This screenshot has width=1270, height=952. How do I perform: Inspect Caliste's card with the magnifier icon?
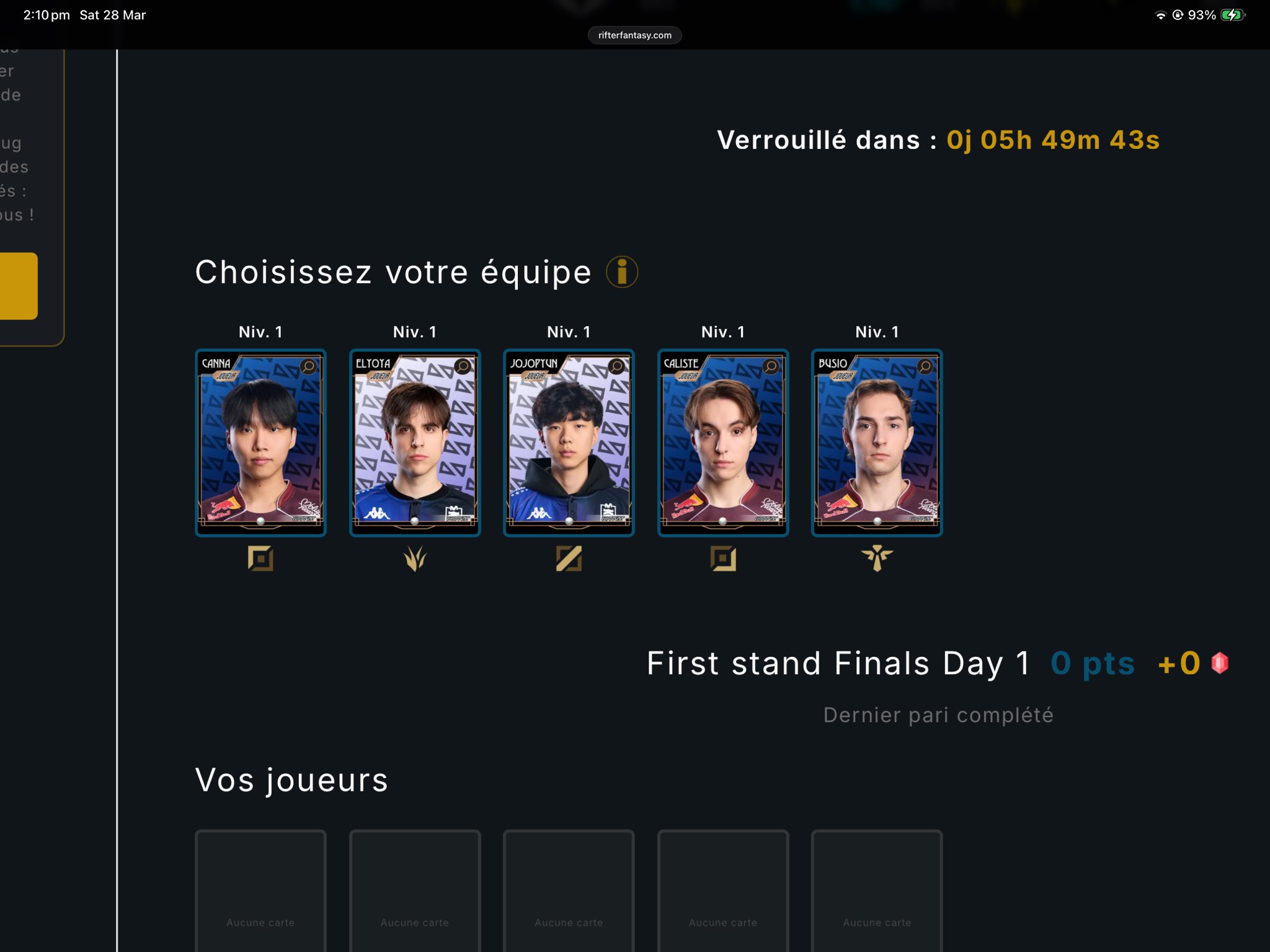771,366
